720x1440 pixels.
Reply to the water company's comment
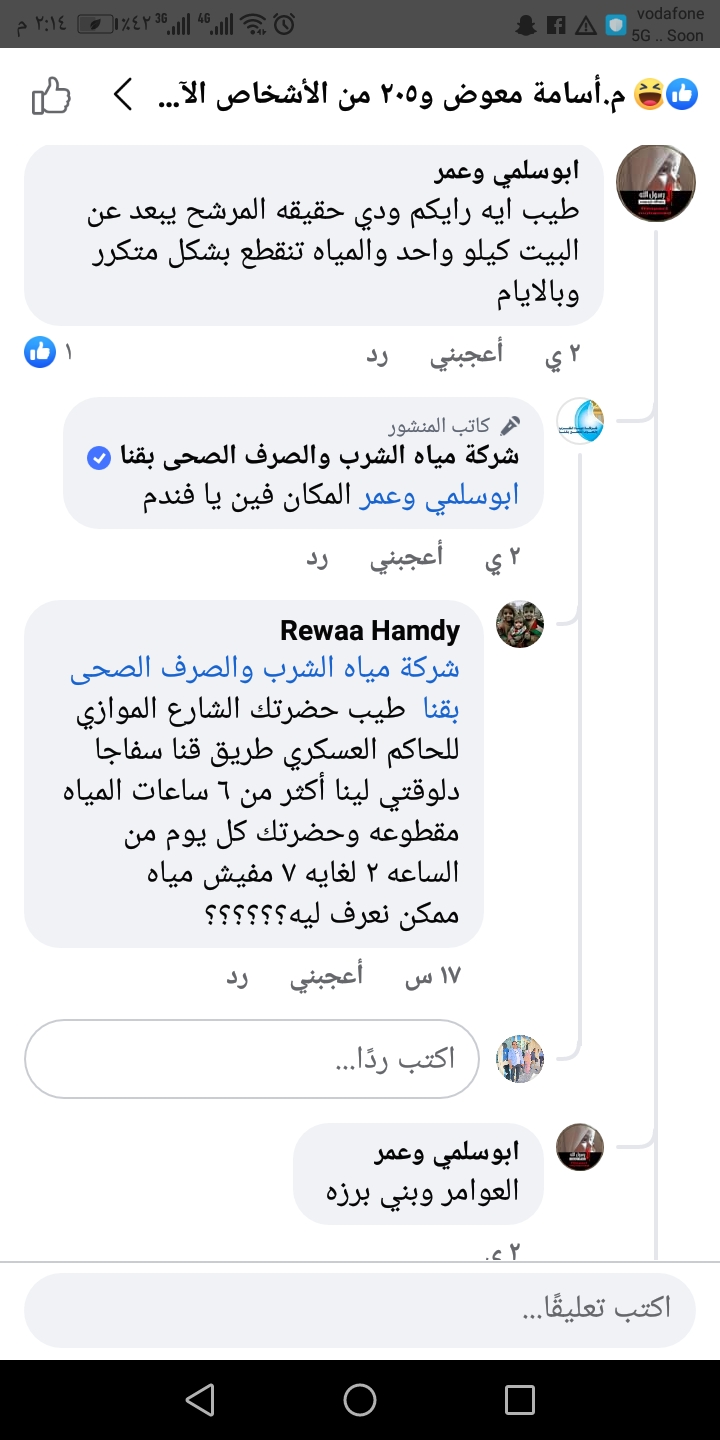click(317, 559)
